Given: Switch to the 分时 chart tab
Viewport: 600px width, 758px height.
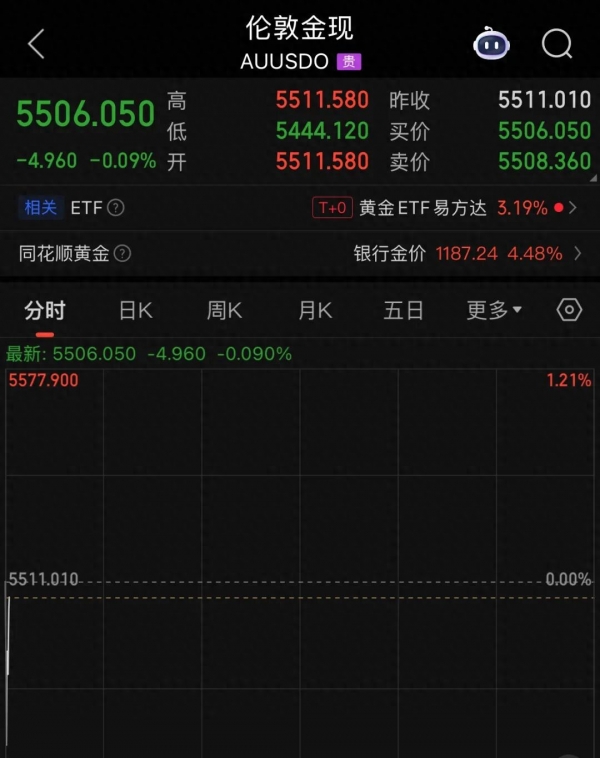Looking at the screenshot, I should [45, 311].
